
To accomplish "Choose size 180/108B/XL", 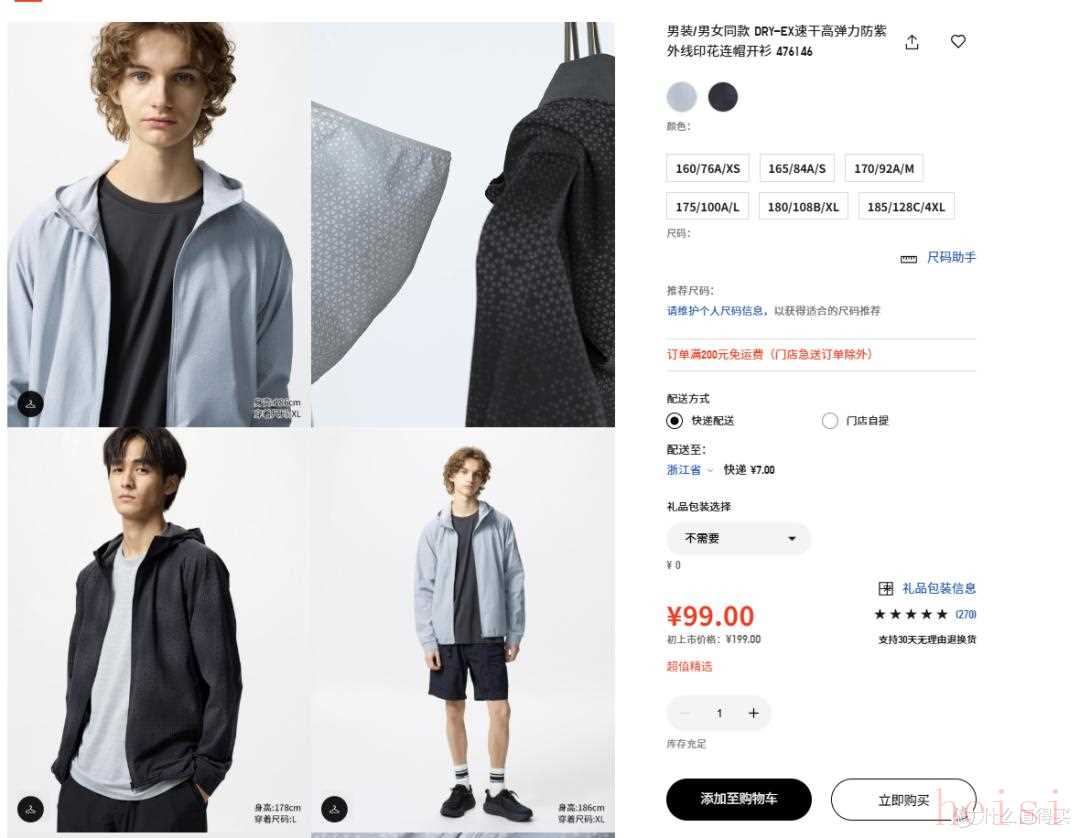I will (x=803, y=207).
